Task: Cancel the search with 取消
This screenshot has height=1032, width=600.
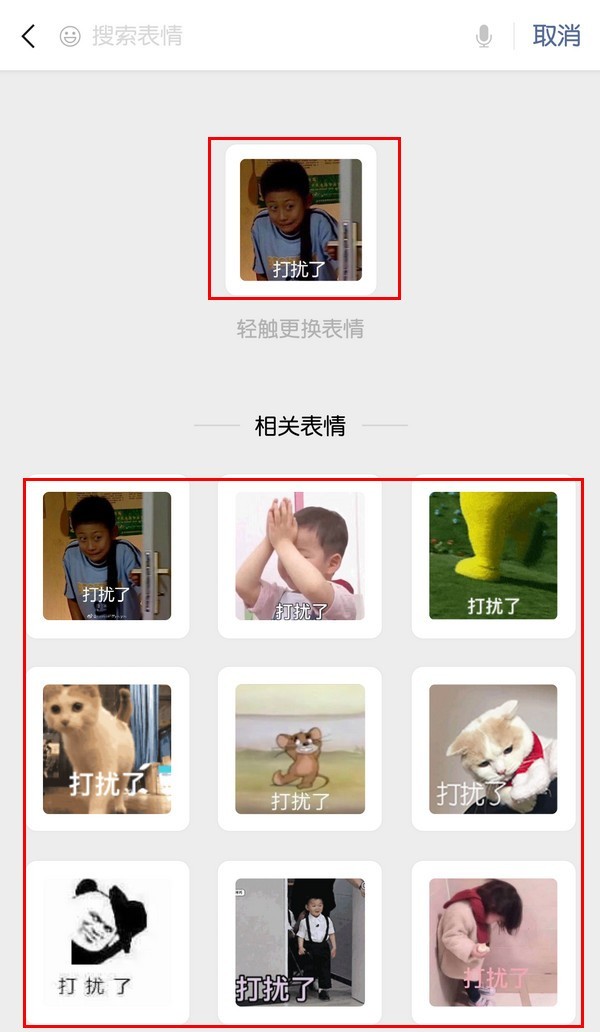Action: click(556, 36)
